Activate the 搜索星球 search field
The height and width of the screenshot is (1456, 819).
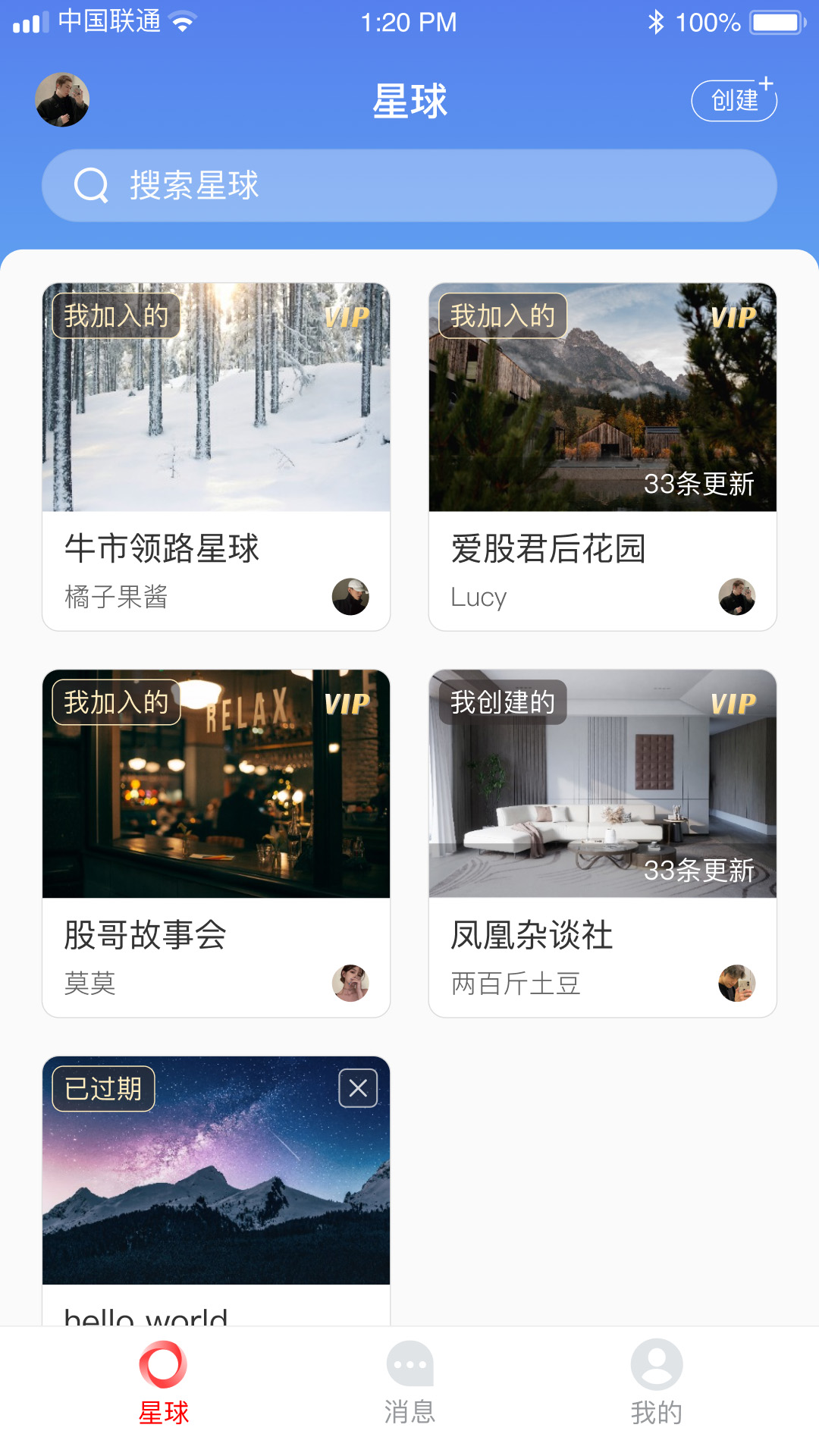coord(409,184)
